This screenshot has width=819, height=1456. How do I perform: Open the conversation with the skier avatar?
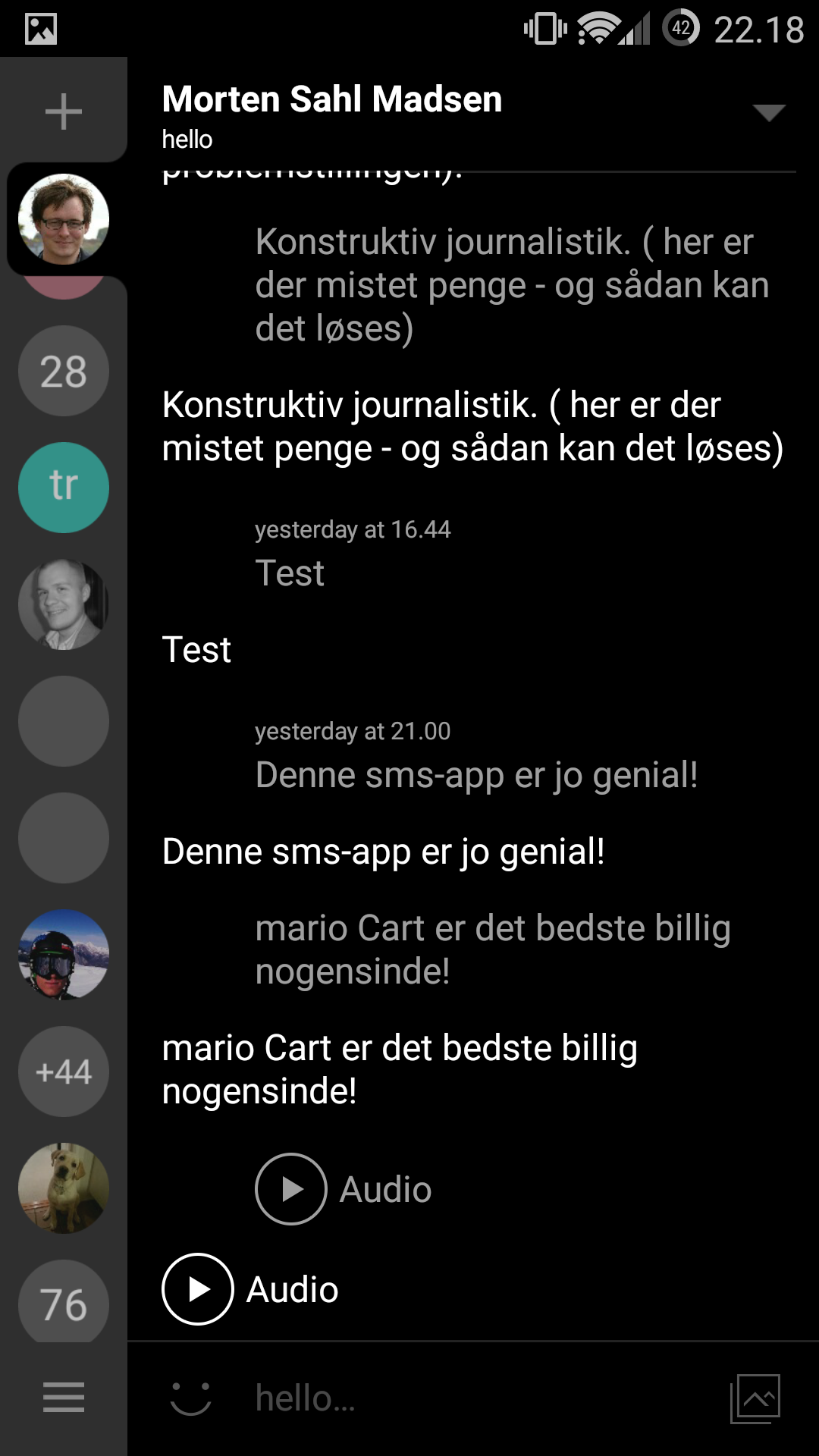coord(64,955)
